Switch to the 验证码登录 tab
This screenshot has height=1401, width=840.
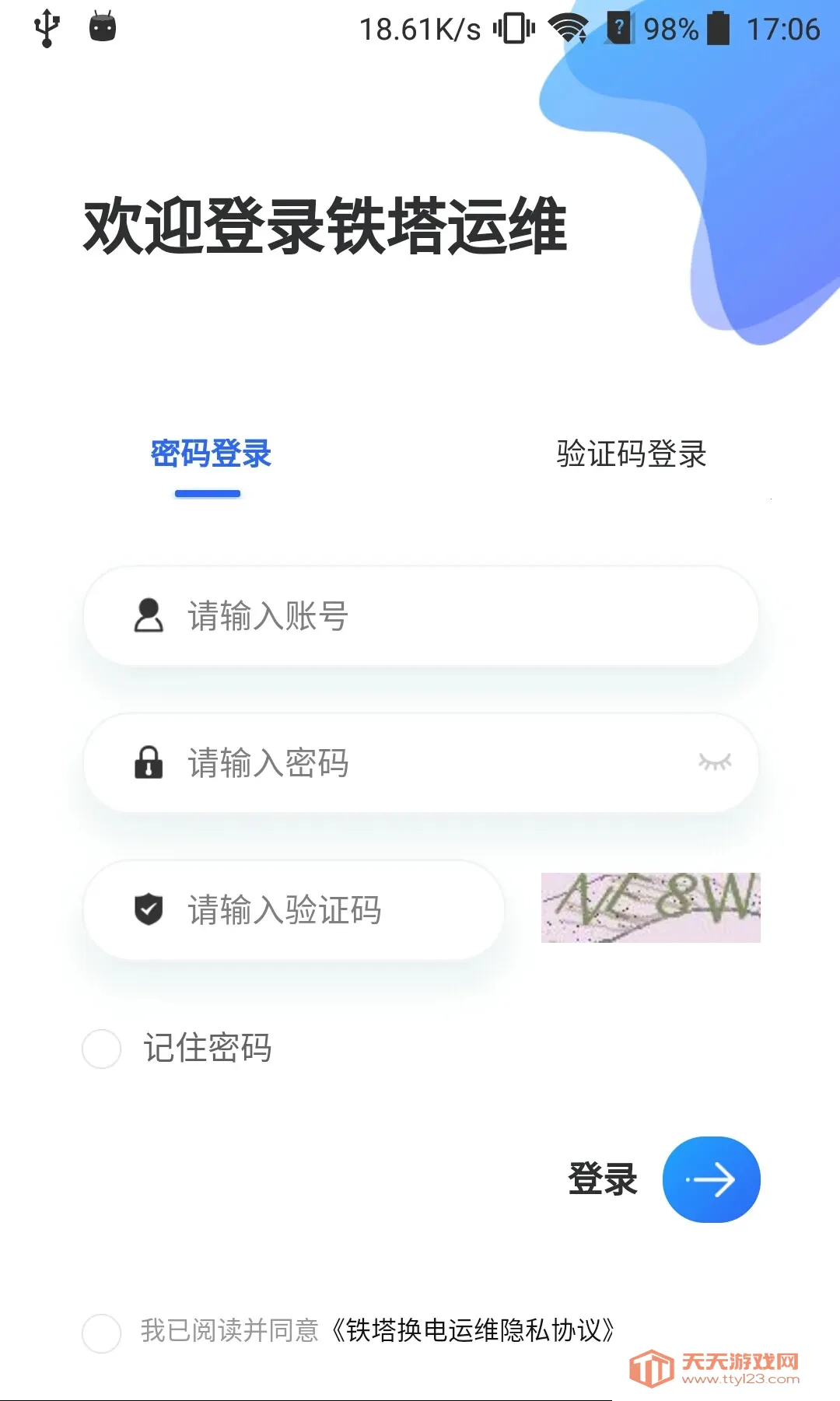(x=630, y=455)
